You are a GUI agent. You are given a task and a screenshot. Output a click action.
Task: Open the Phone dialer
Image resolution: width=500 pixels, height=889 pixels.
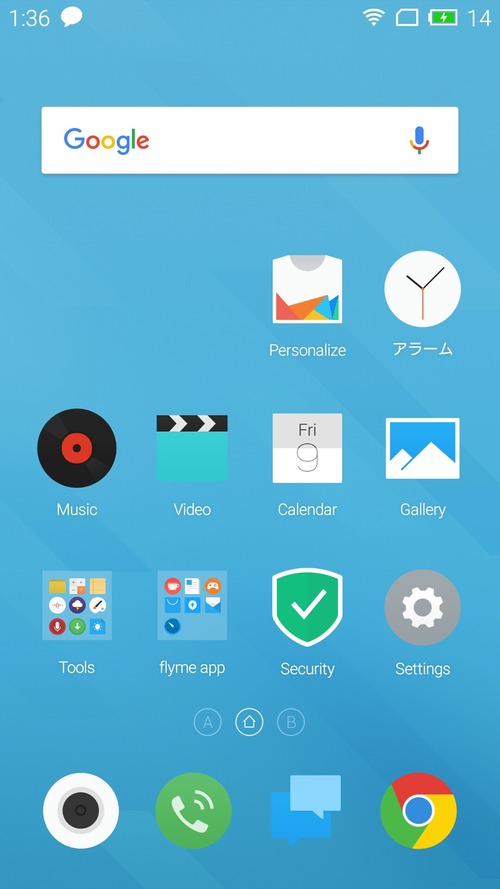point(193,811)
